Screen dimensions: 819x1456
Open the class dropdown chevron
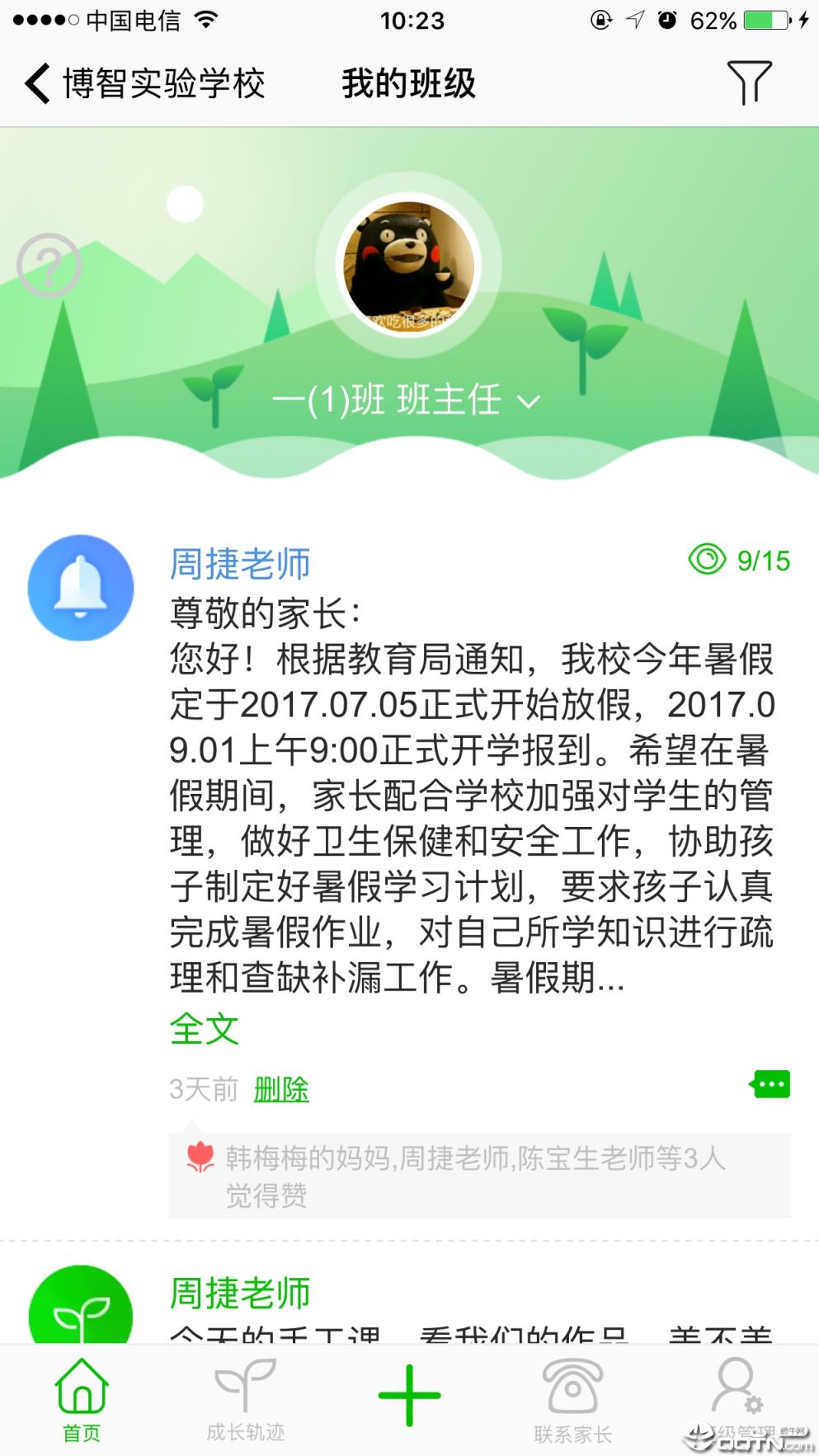(x=528, y=404)
